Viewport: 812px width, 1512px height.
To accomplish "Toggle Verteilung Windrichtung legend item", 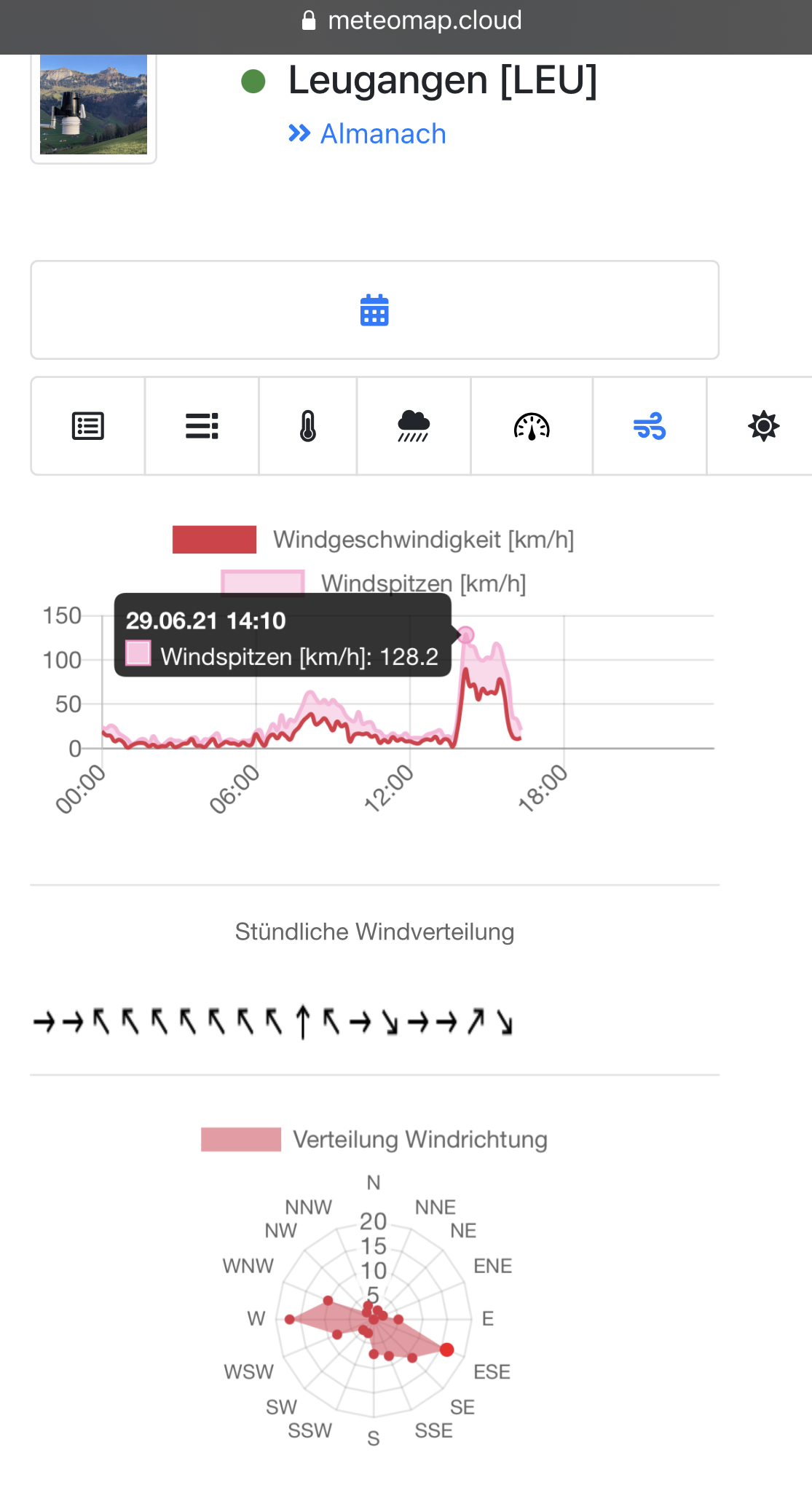I will pos(374,1140).
